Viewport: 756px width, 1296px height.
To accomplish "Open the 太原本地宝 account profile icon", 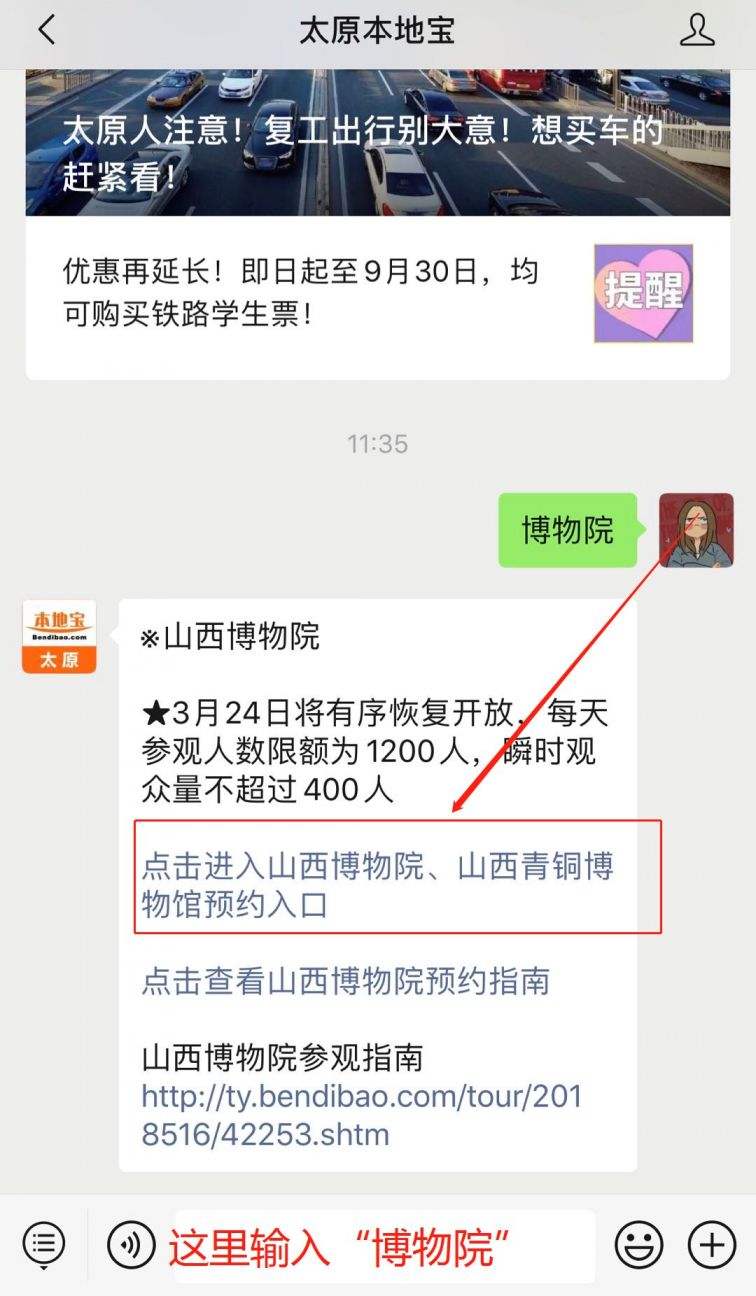I will (x=697, y=31).
